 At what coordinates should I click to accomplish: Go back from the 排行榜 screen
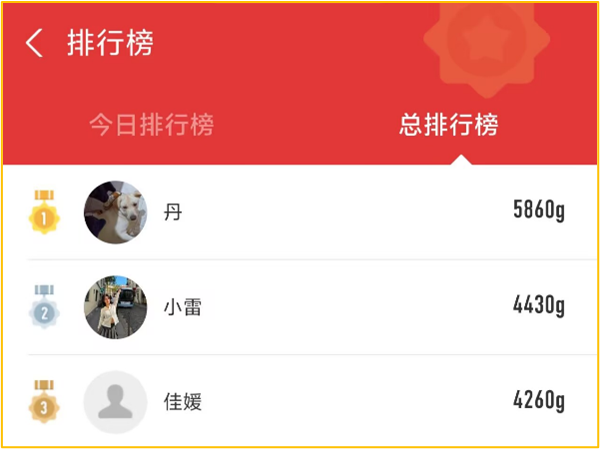35,43
